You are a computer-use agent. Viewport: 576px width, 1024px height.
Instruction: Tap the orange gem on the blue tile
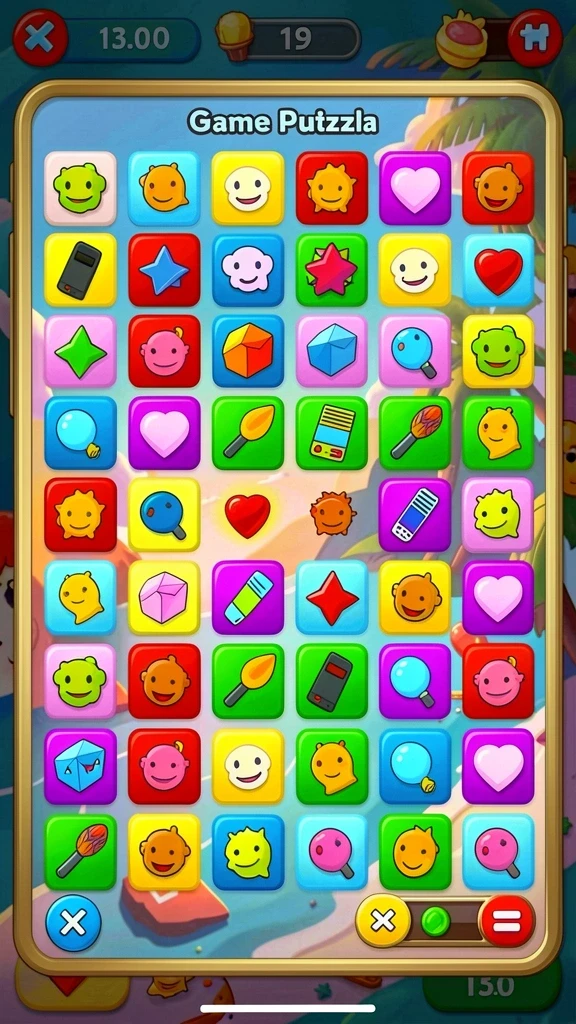pos(248,351)
